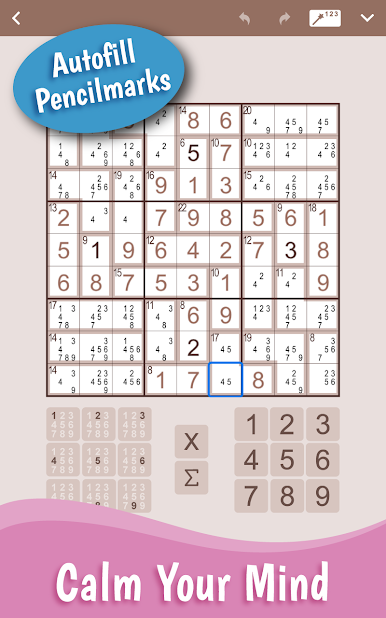Undo the last move
The width and height of the screenshot is (386, 618).
[245, 18]
